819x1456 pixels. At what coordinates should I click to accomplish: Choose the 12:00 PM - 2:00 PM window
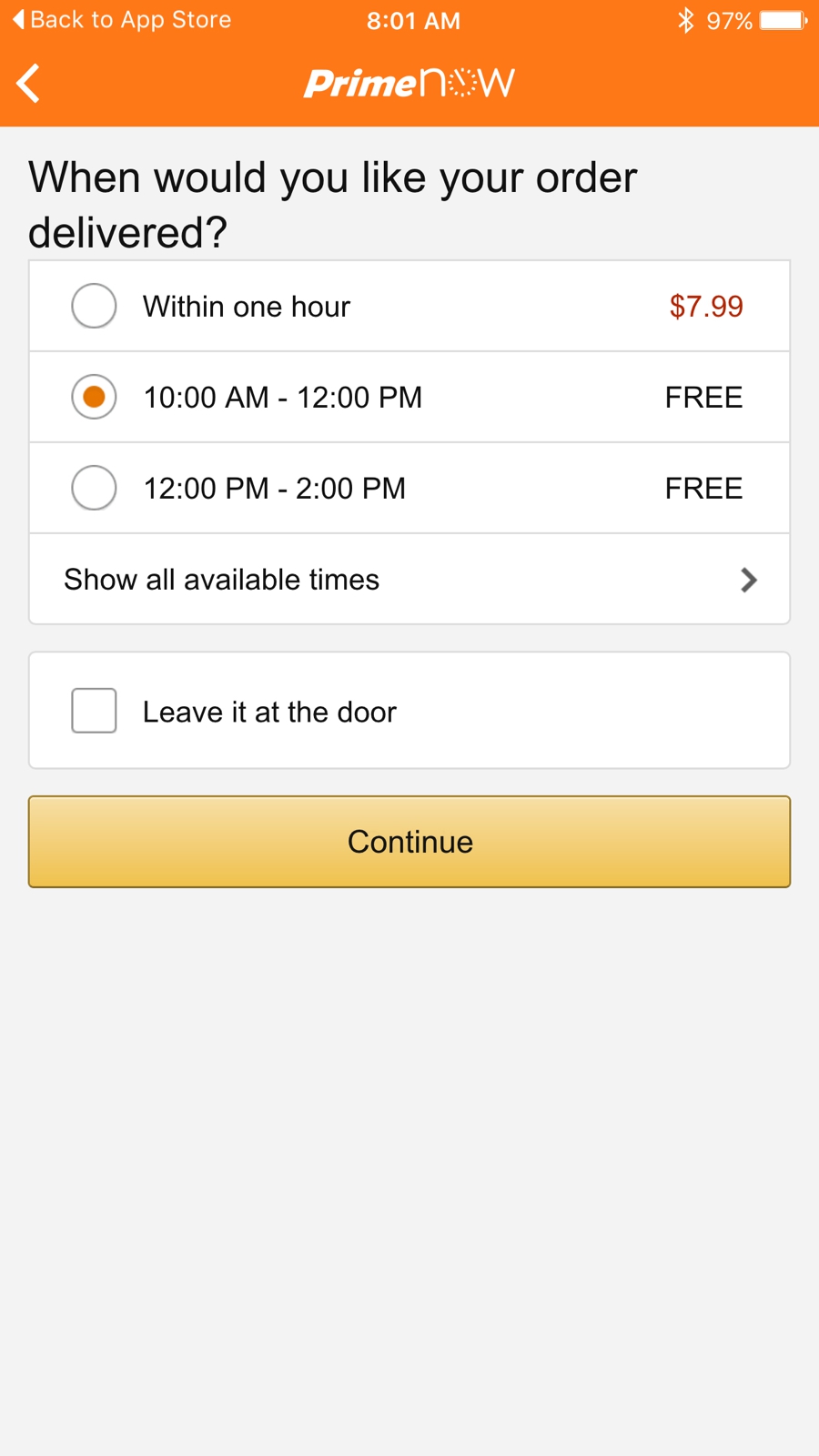tap(94, 488)
